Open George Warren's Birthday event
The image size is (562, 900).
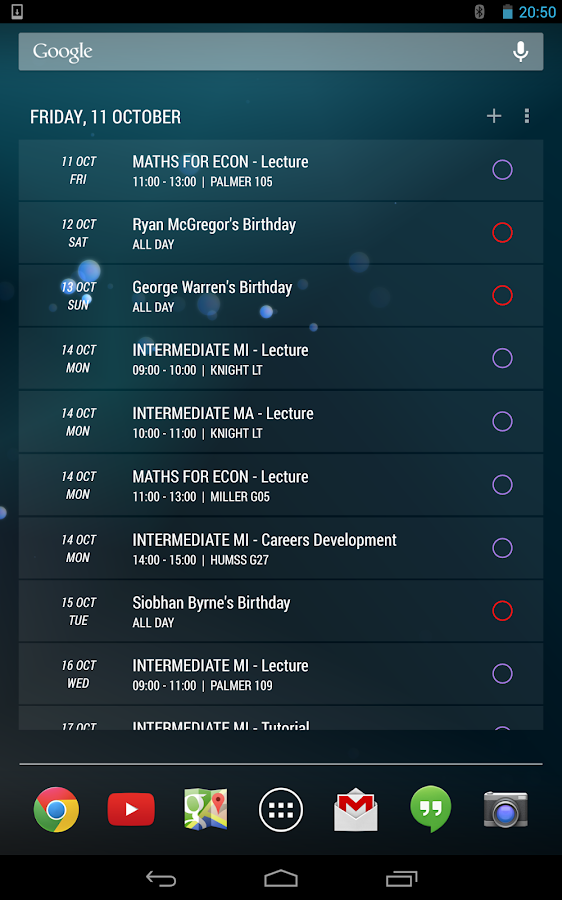281,296
